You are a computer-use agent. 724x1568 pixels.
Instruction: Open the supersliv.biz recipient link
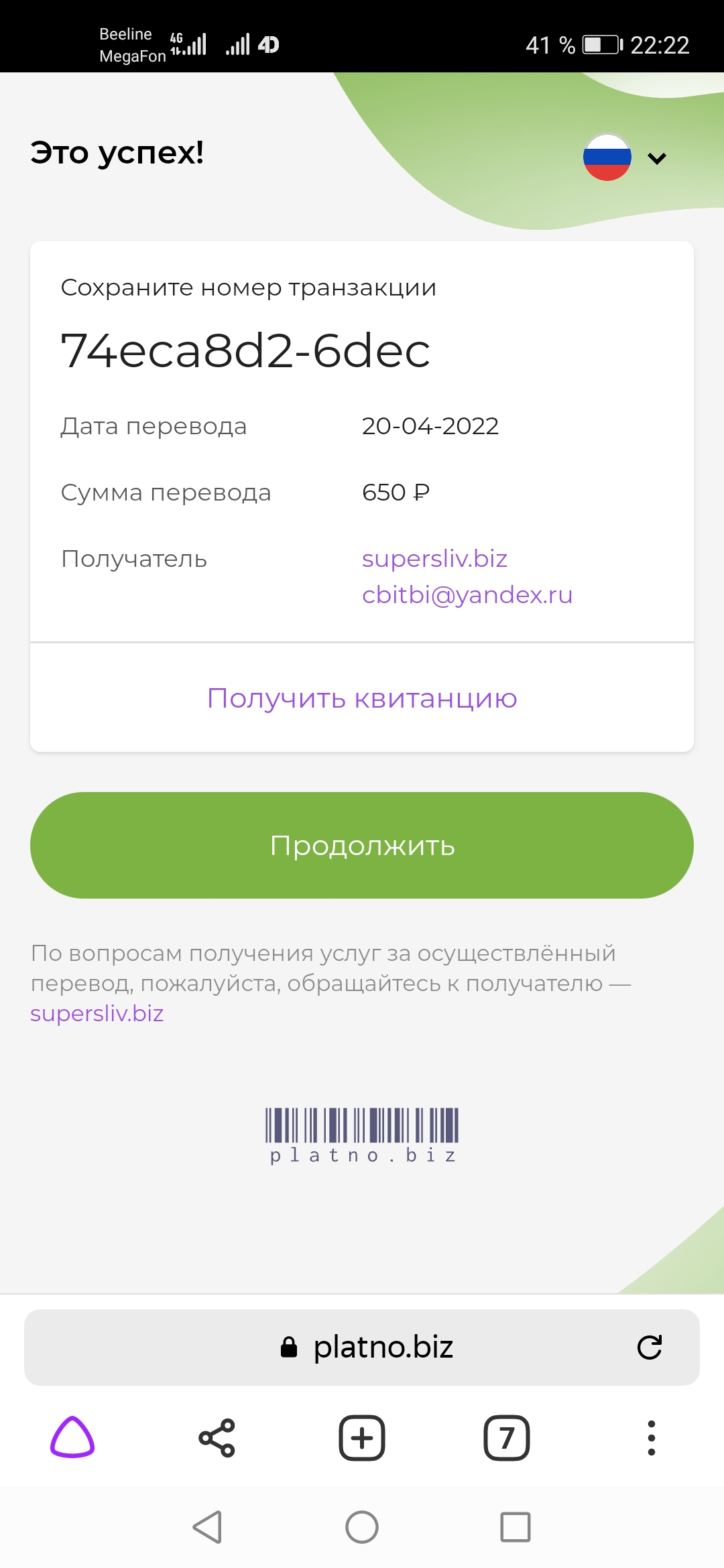click(434, 558)
